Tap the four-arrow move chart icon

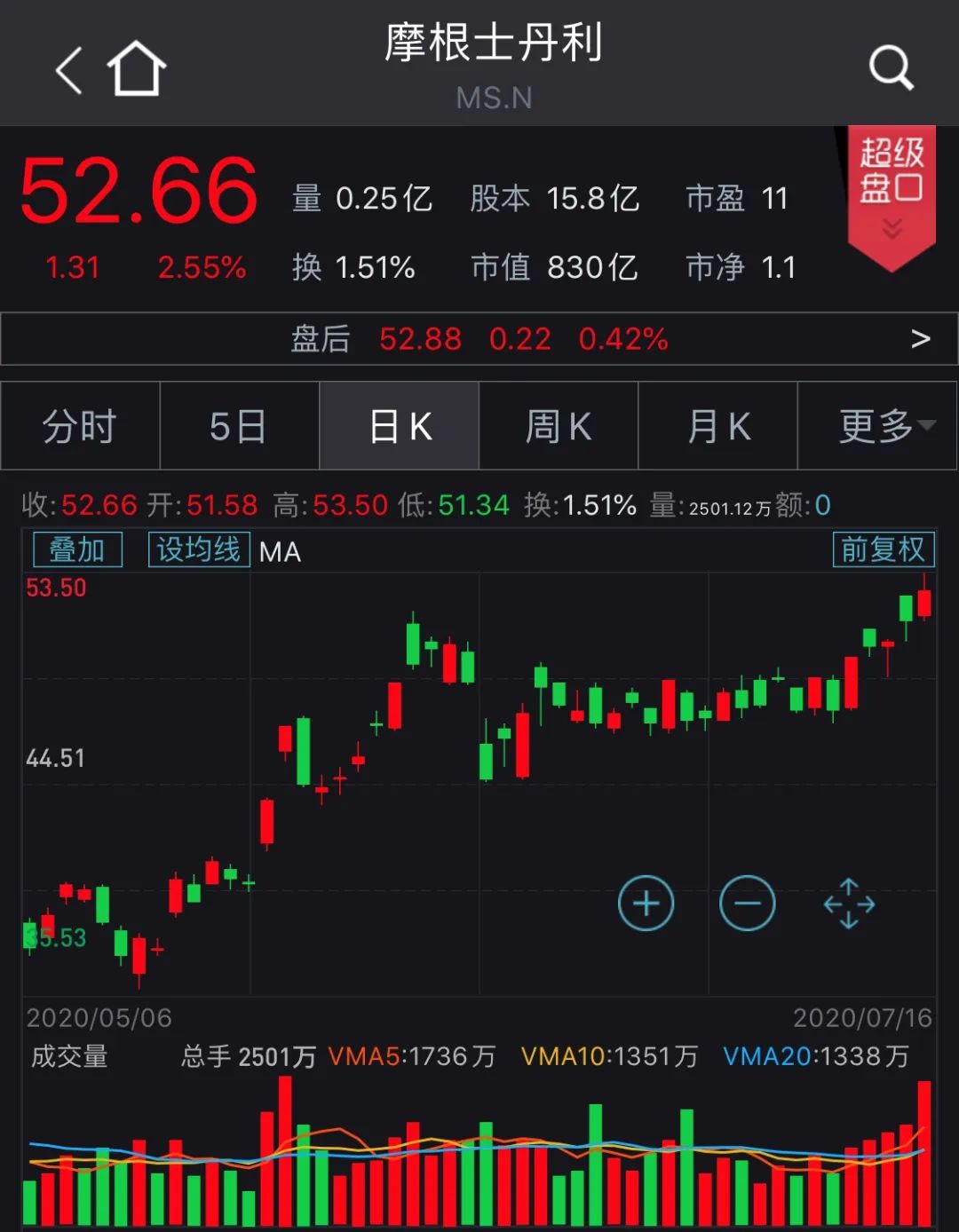coord(849,904)
